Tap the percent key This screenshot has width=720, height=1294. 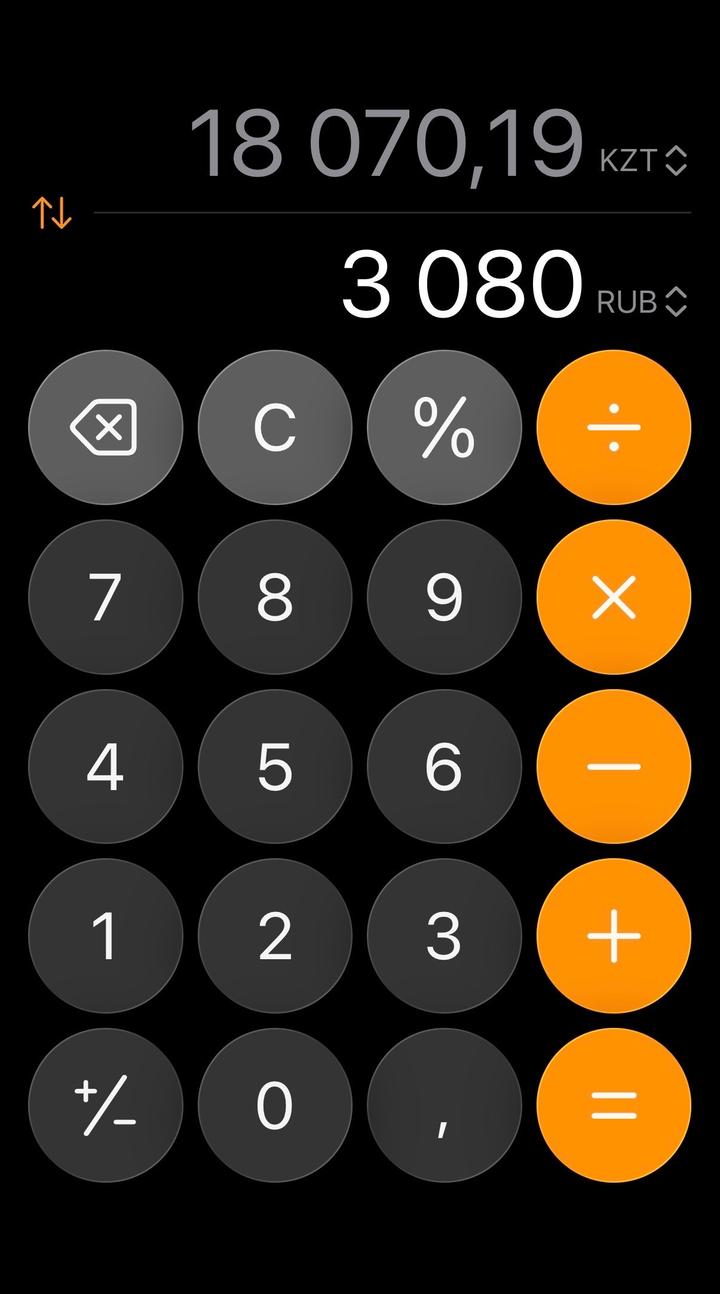click(x=444, y=428)
